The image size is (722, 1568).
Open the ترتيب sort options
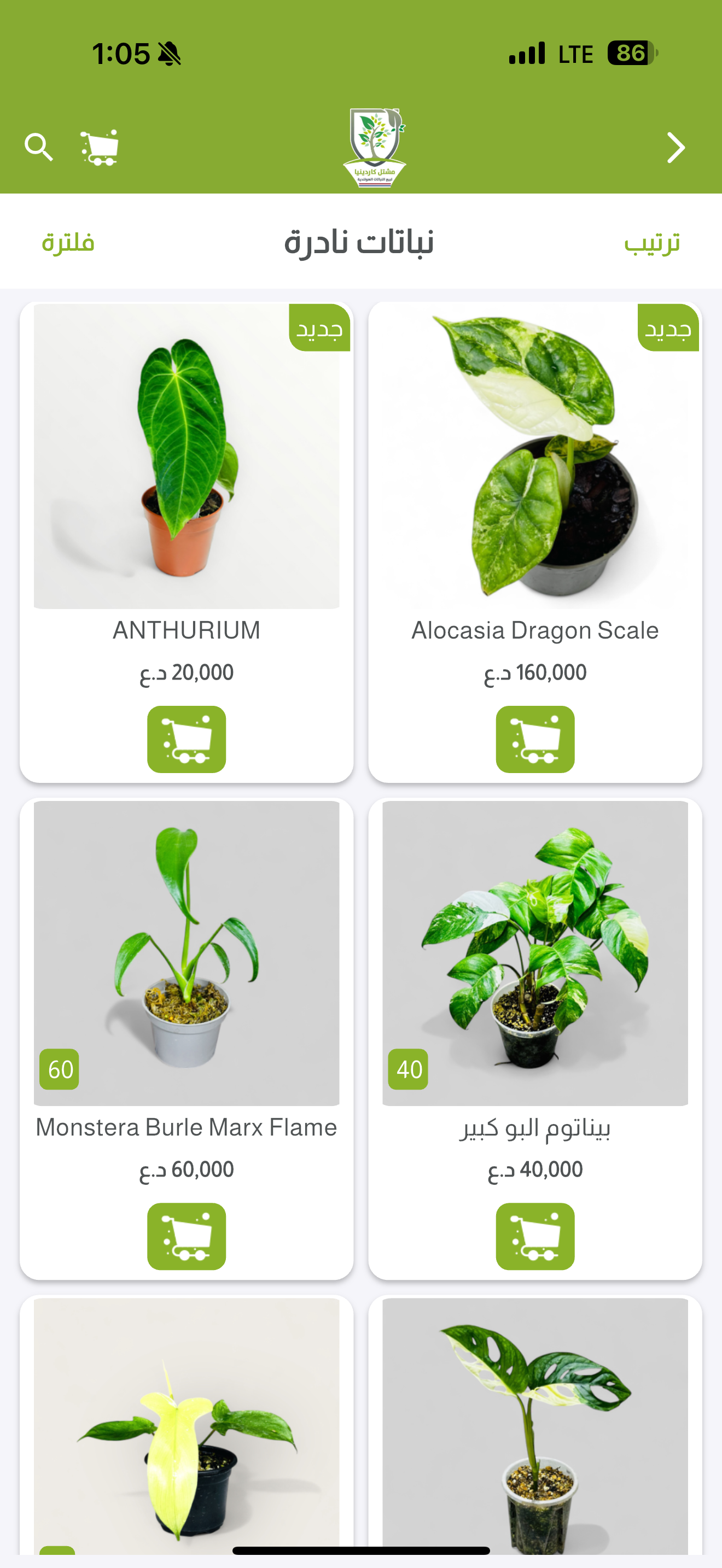651,242
